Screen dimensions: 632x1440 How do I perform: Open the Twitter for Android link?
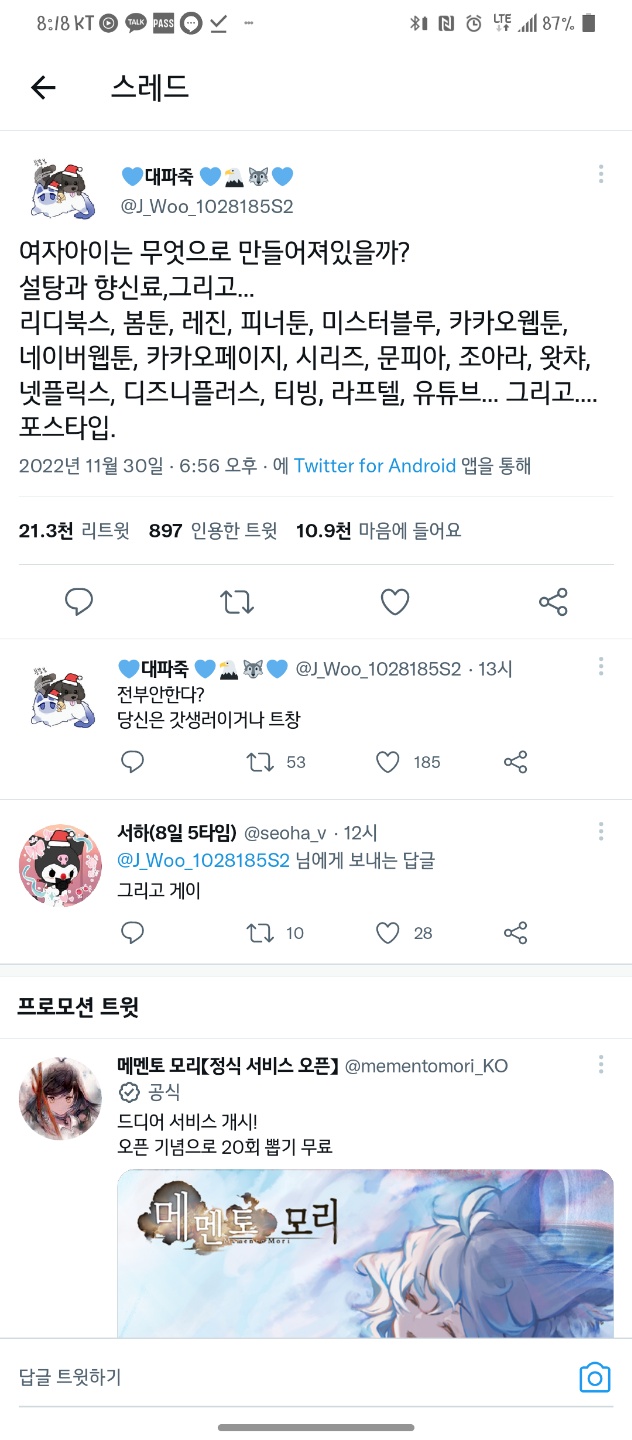tap(374, 466)
